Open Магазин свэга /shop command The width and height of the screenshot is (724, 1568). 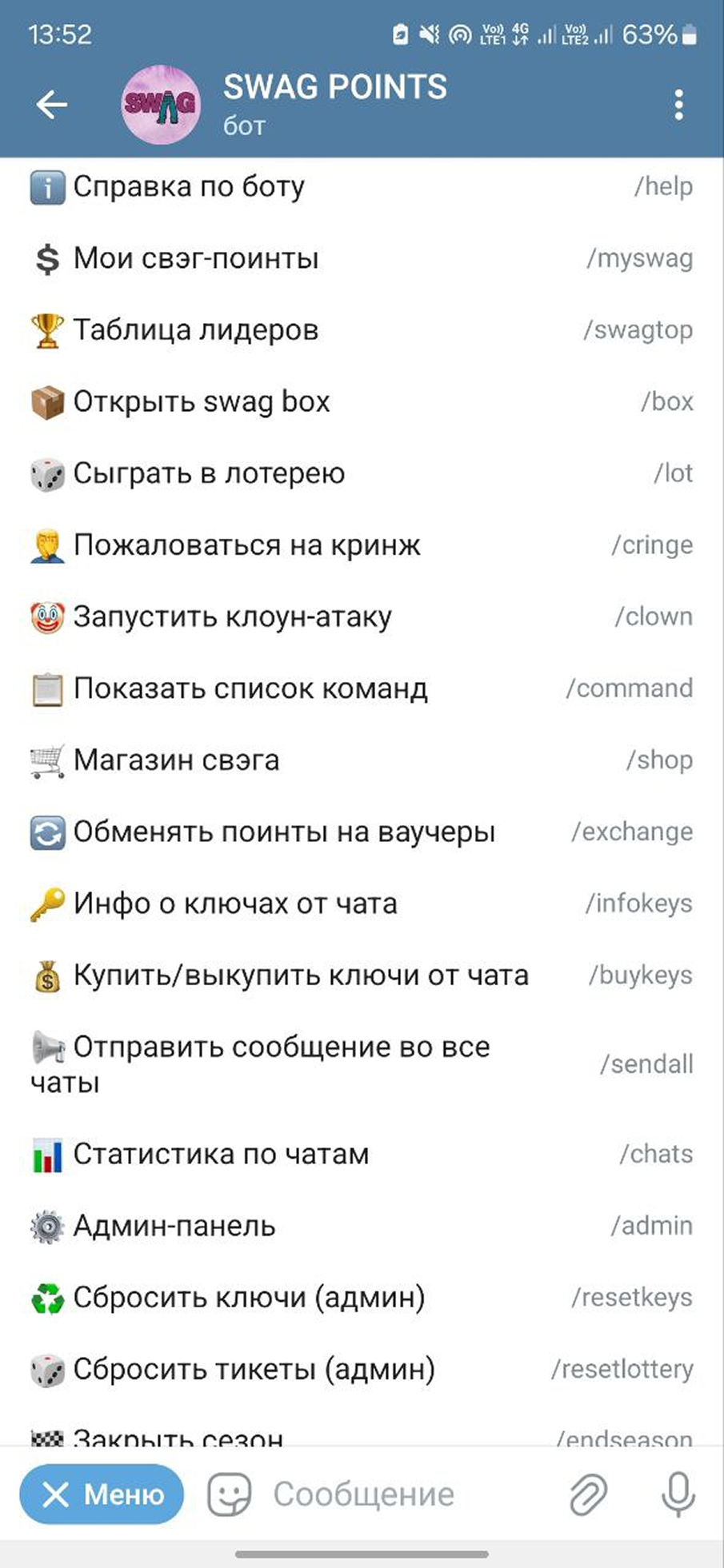(x=362, y=760)
